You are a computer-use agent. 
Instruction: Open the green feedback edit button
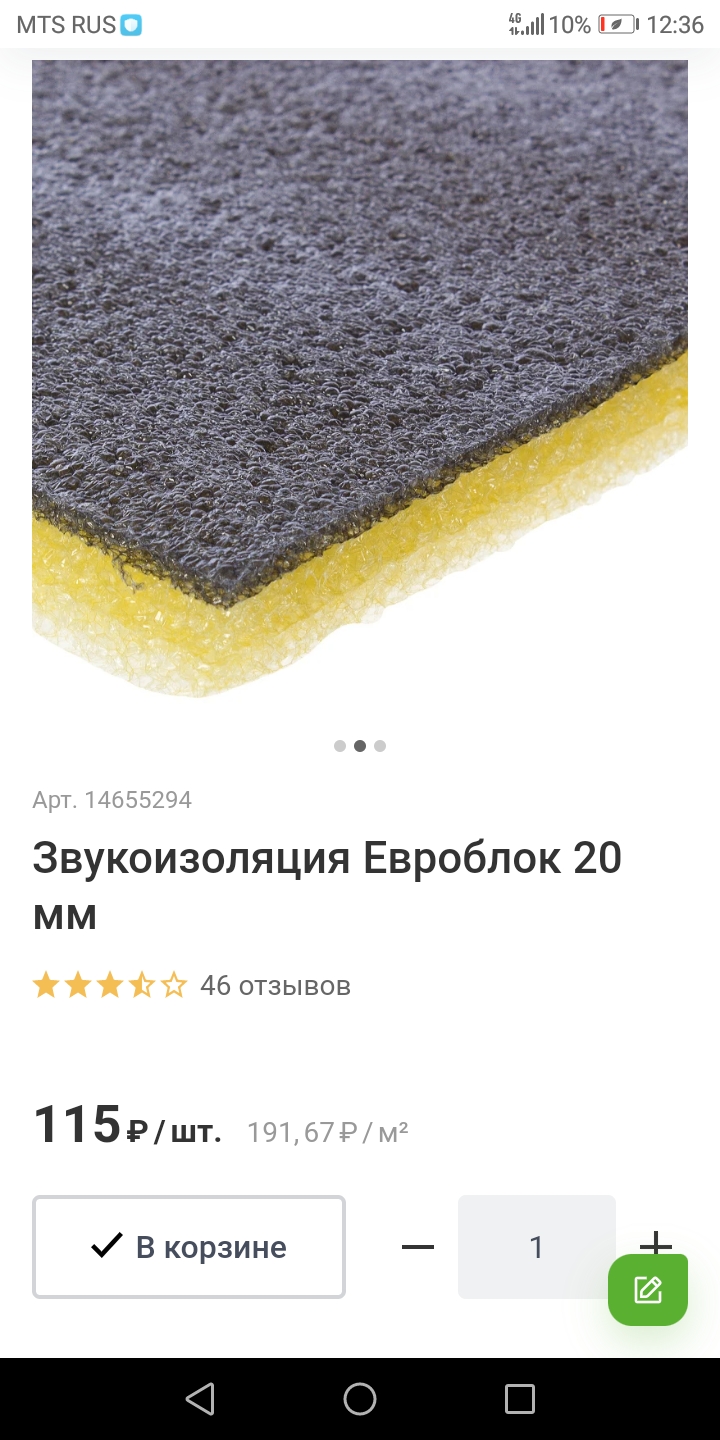[648, 1290]
